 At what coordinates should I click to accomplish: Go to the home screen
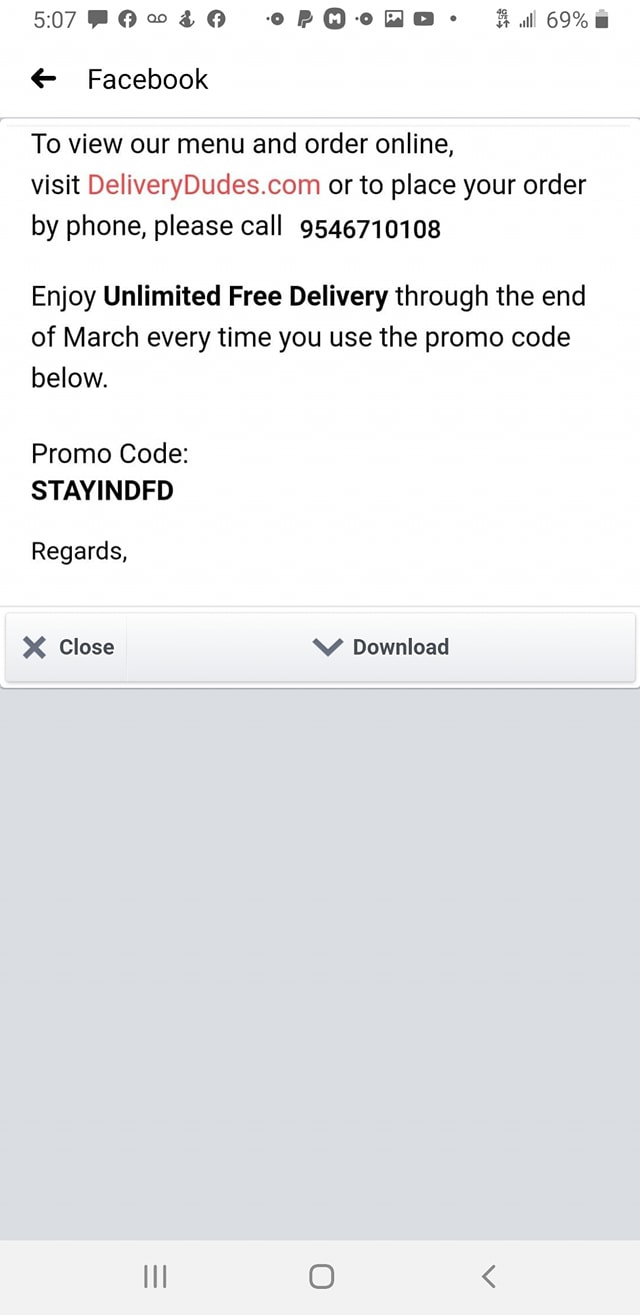[x=321, y=1276]
